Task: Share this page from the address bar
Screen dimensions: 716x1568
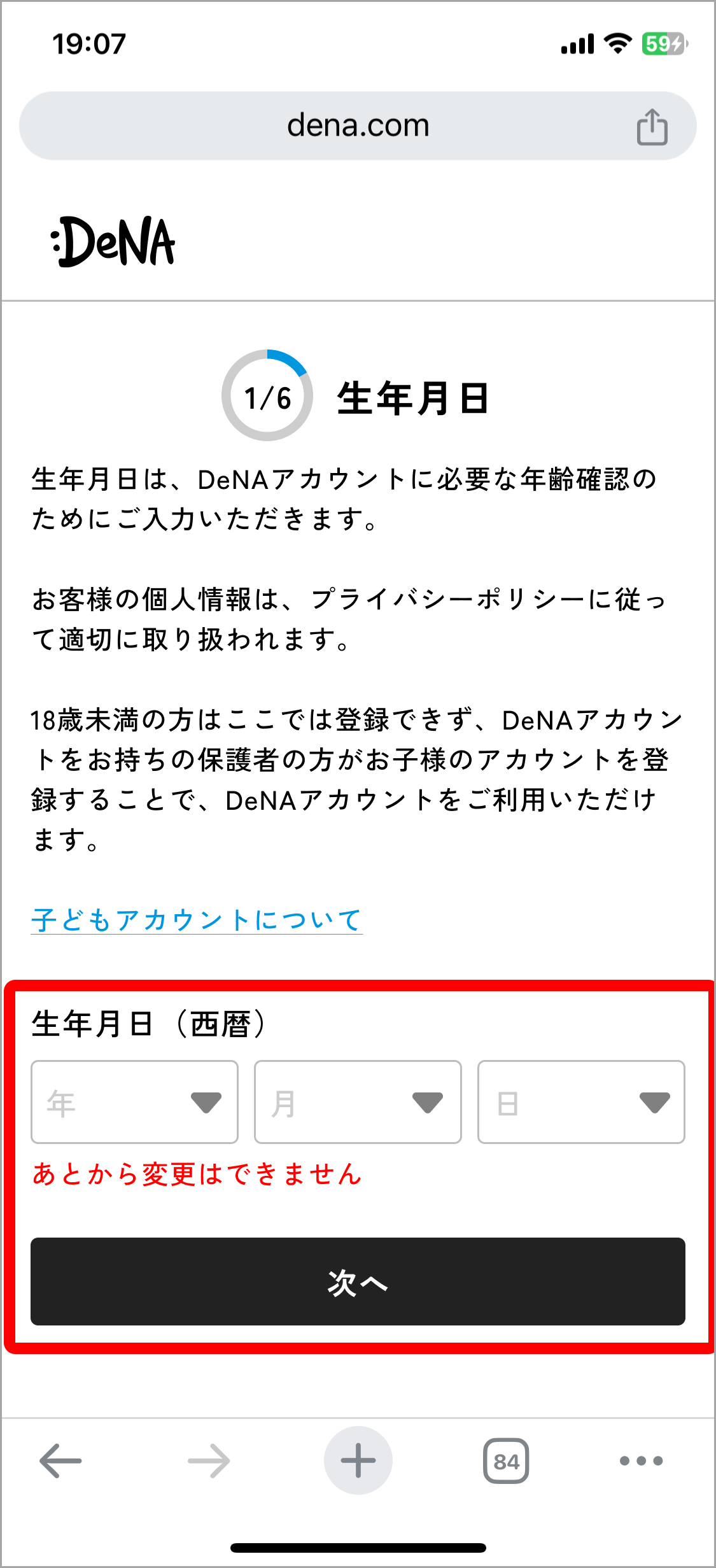Action: [x=652, y=127]
